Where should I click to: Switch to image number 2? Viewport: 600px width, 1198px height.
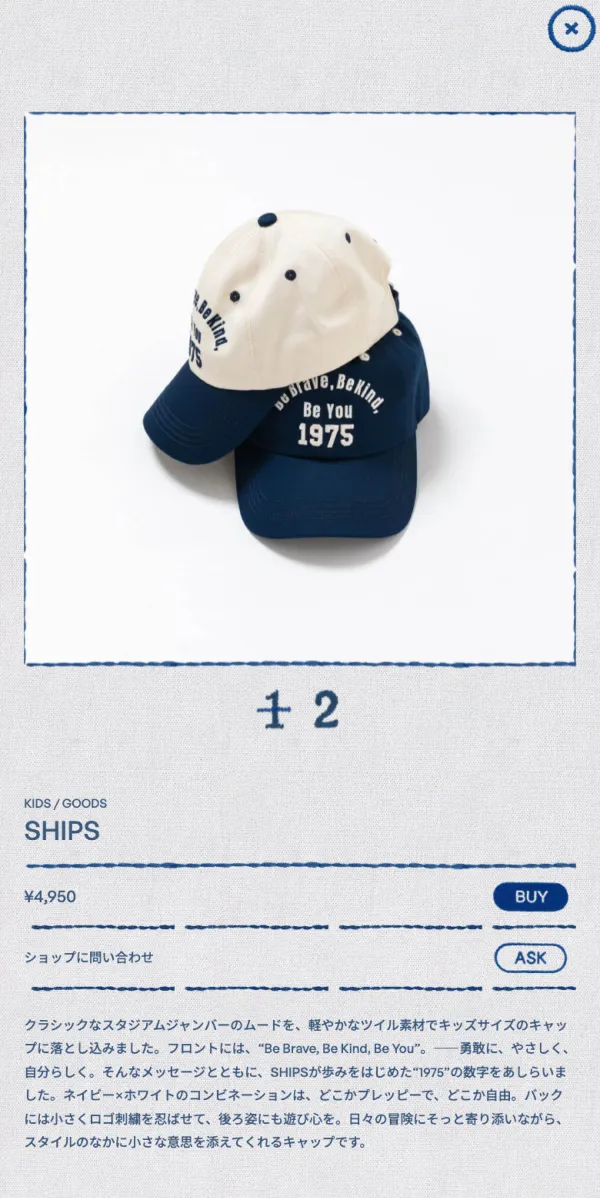326,710
